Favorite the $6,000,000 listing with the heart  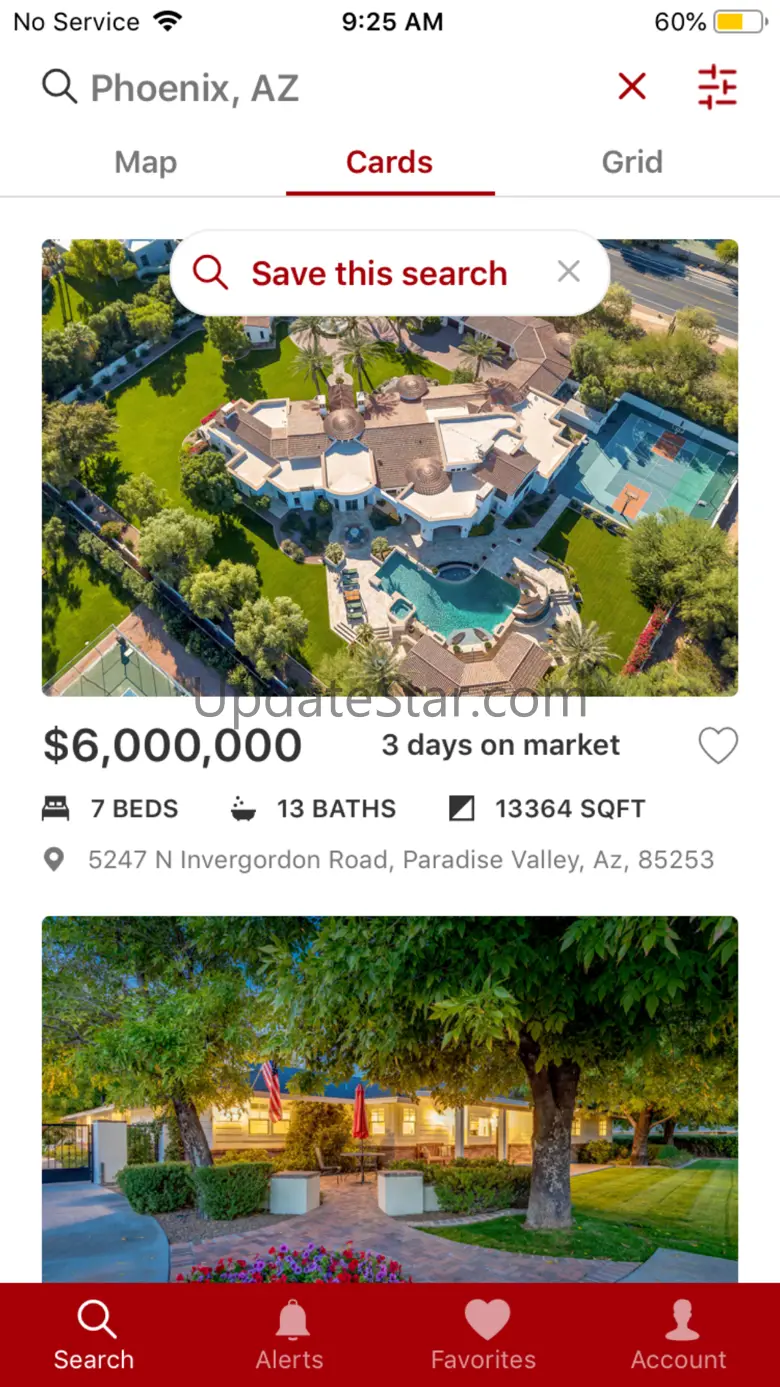[717, 745]
